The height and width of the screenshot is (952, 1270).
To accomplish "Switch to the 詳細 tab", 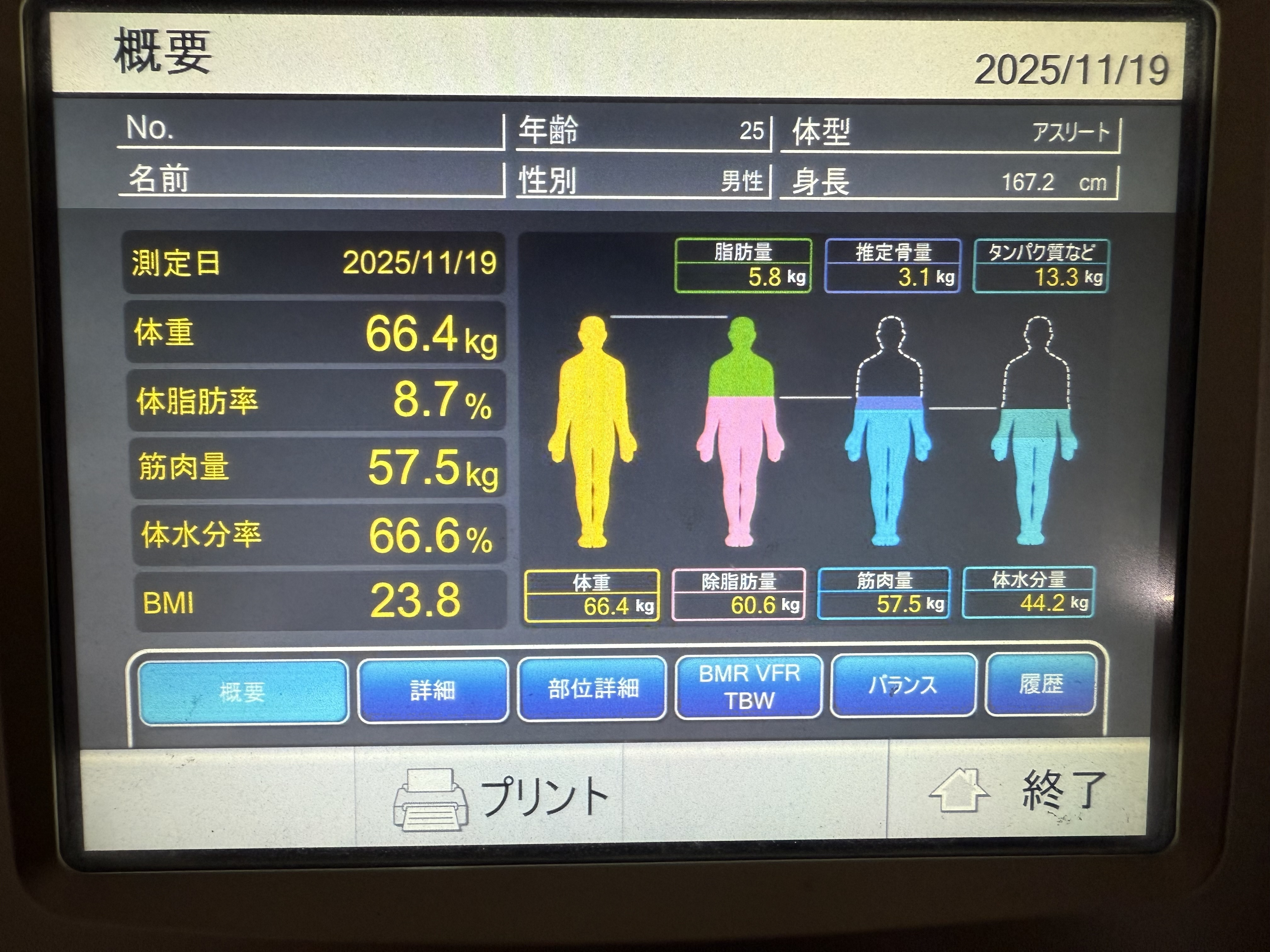I will (x=432, y=689).
